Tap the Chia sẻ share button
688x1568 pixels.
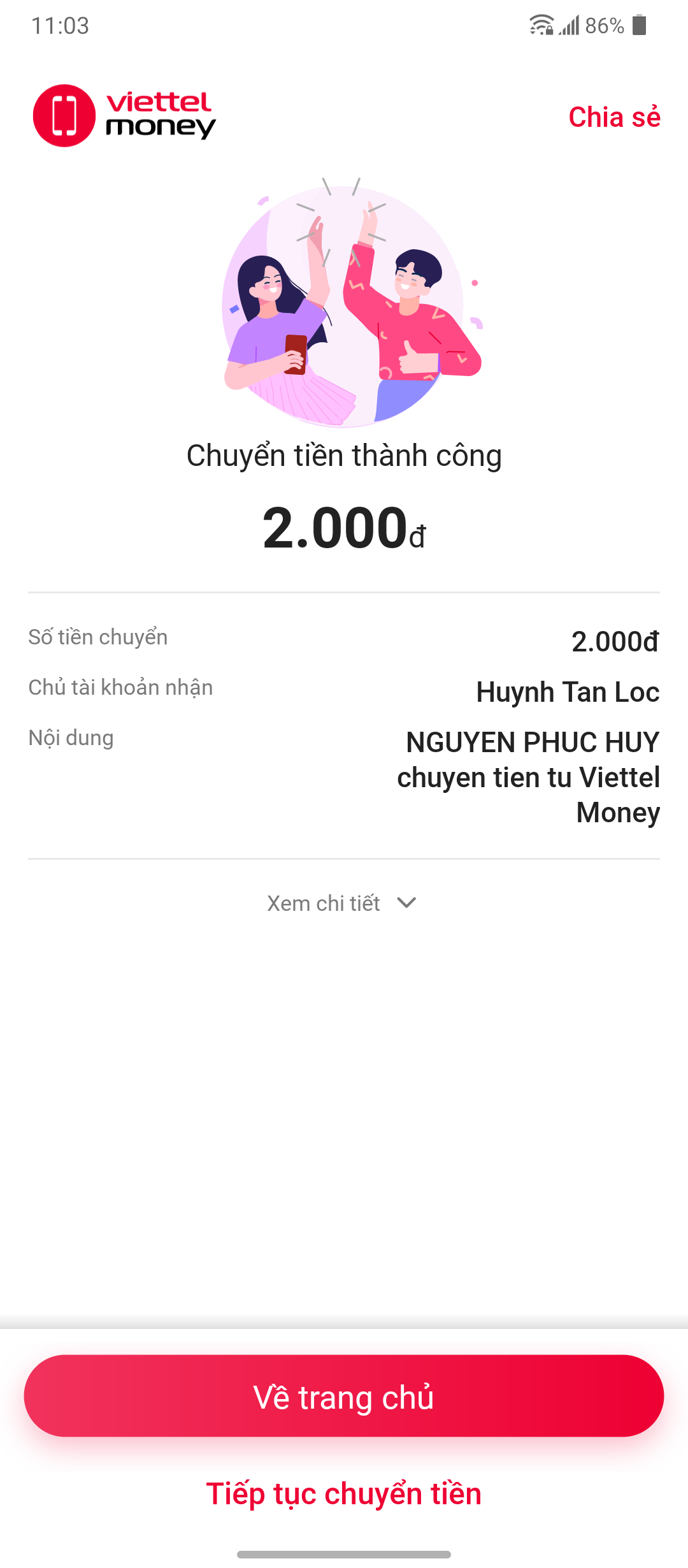point(614,117)
